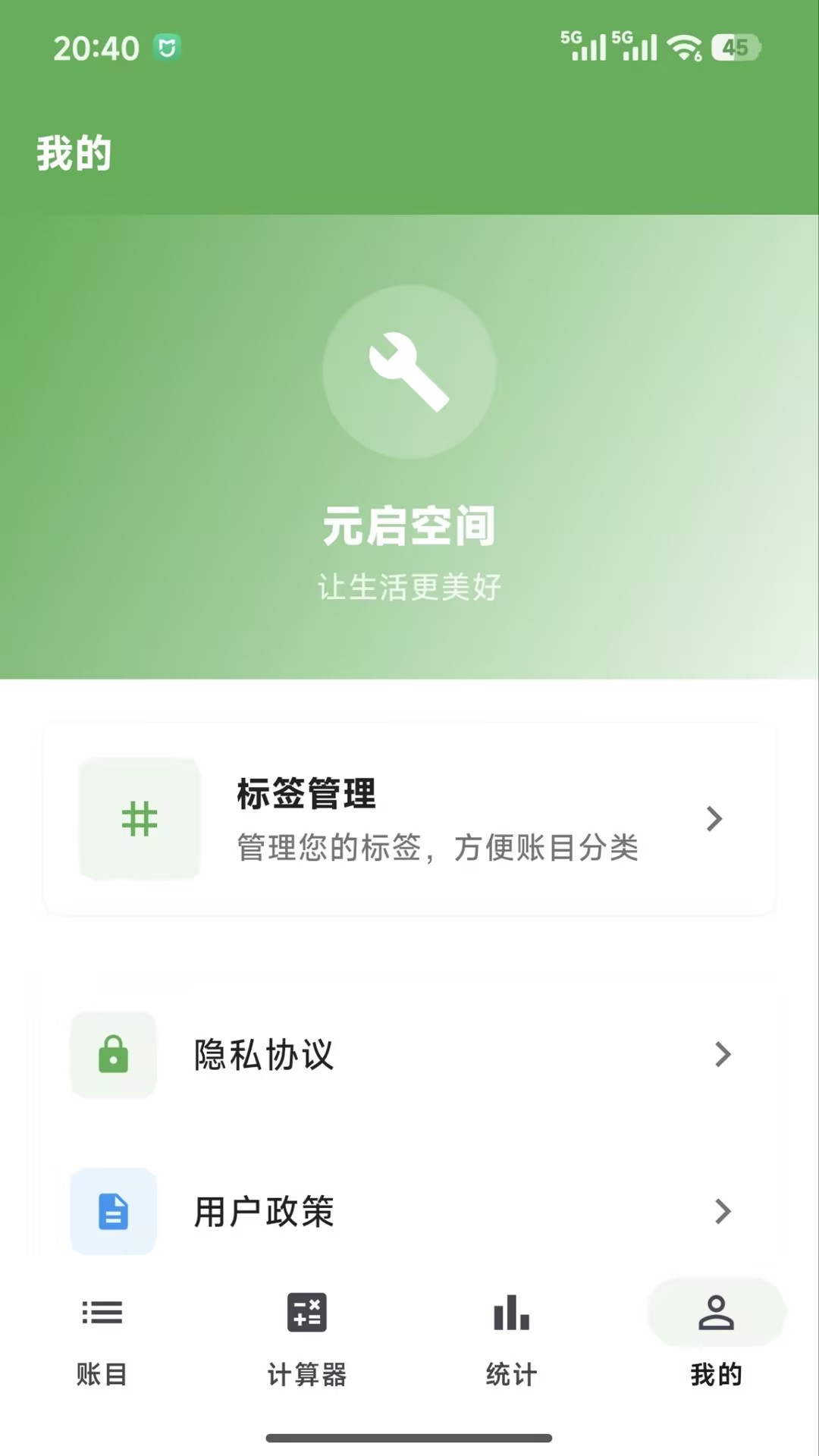Click the Wi-Fi icon in the status bar

[x=682, y=47]
